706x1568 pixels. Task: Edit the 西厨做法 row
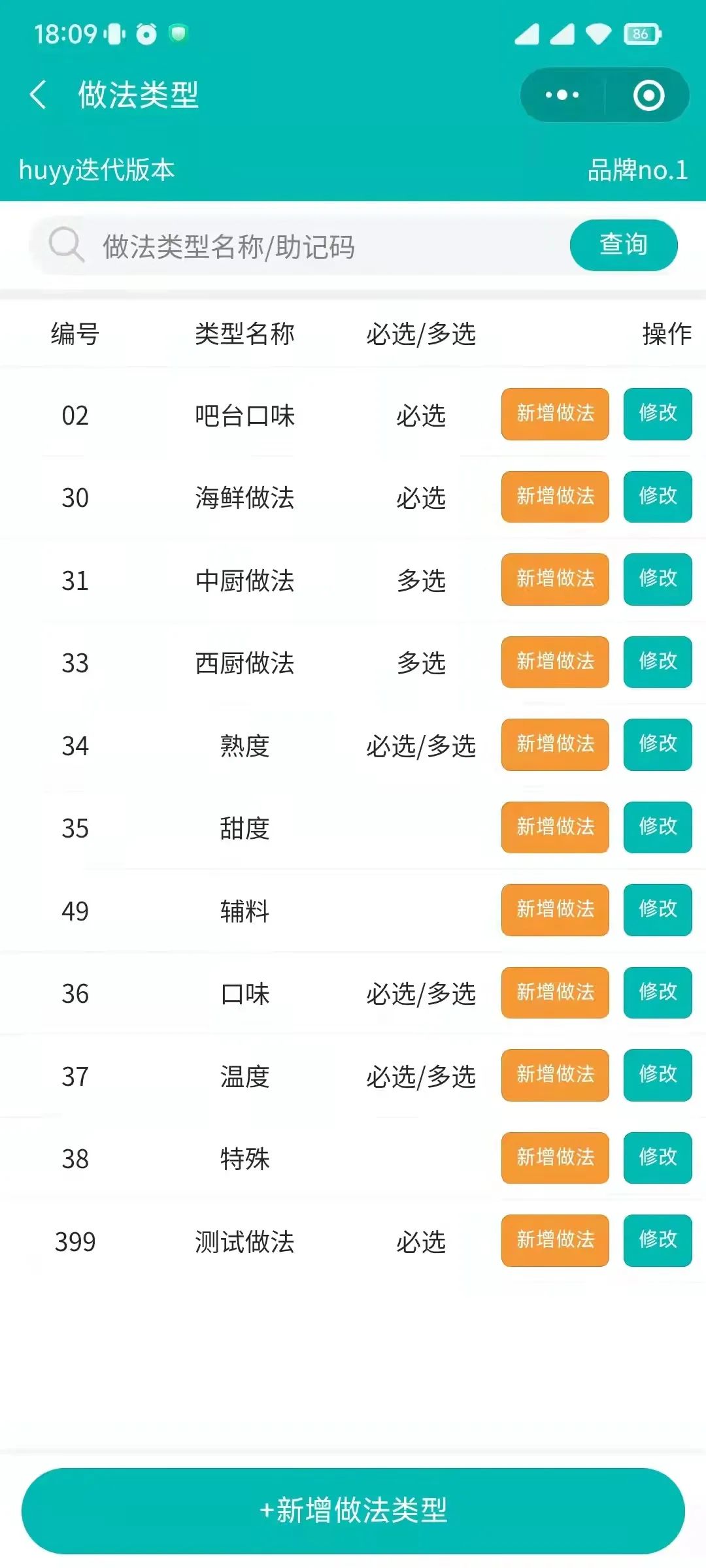657,662
